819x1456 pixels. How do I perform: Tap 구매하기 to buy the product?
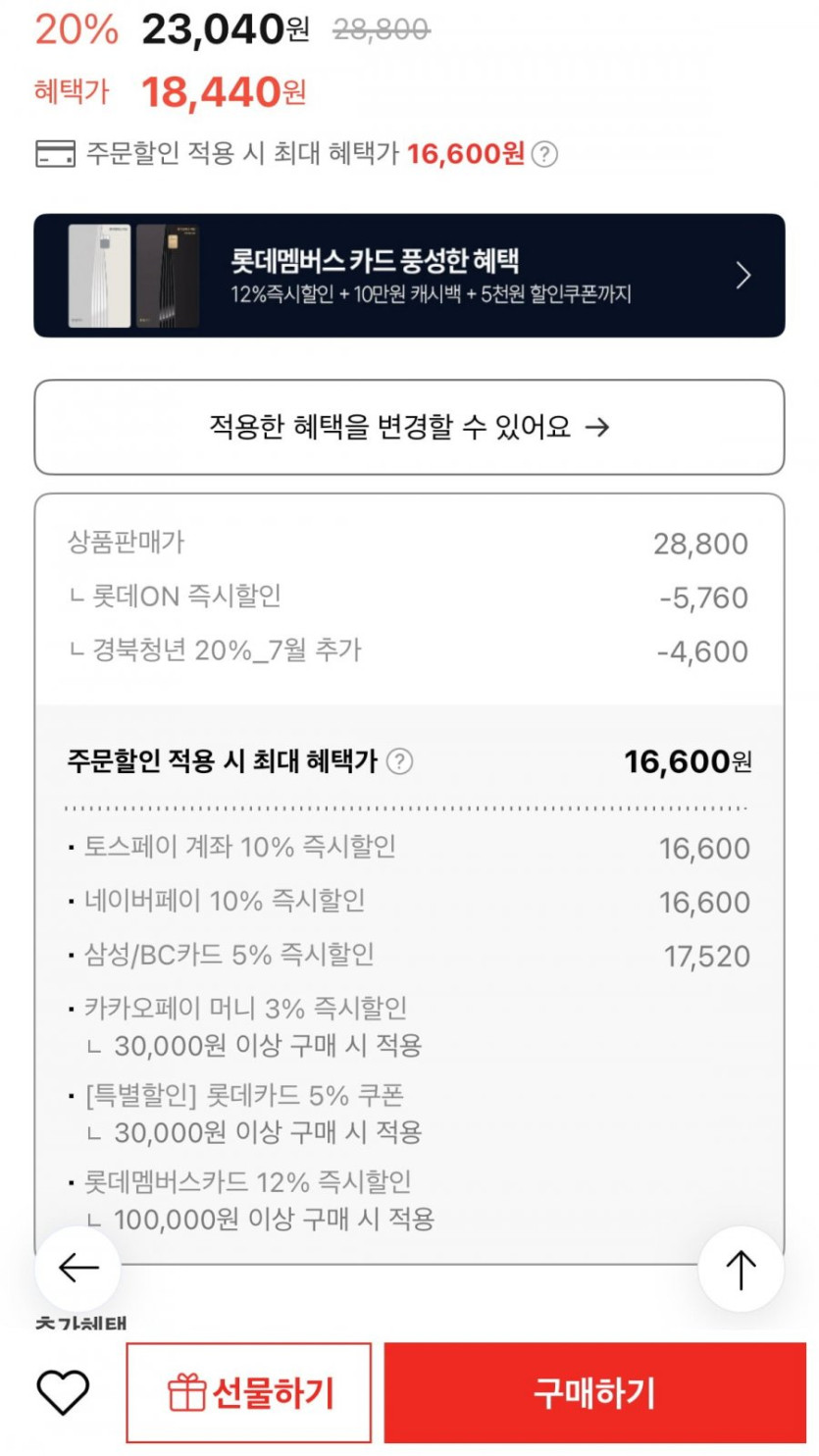tap(594, 1393)
